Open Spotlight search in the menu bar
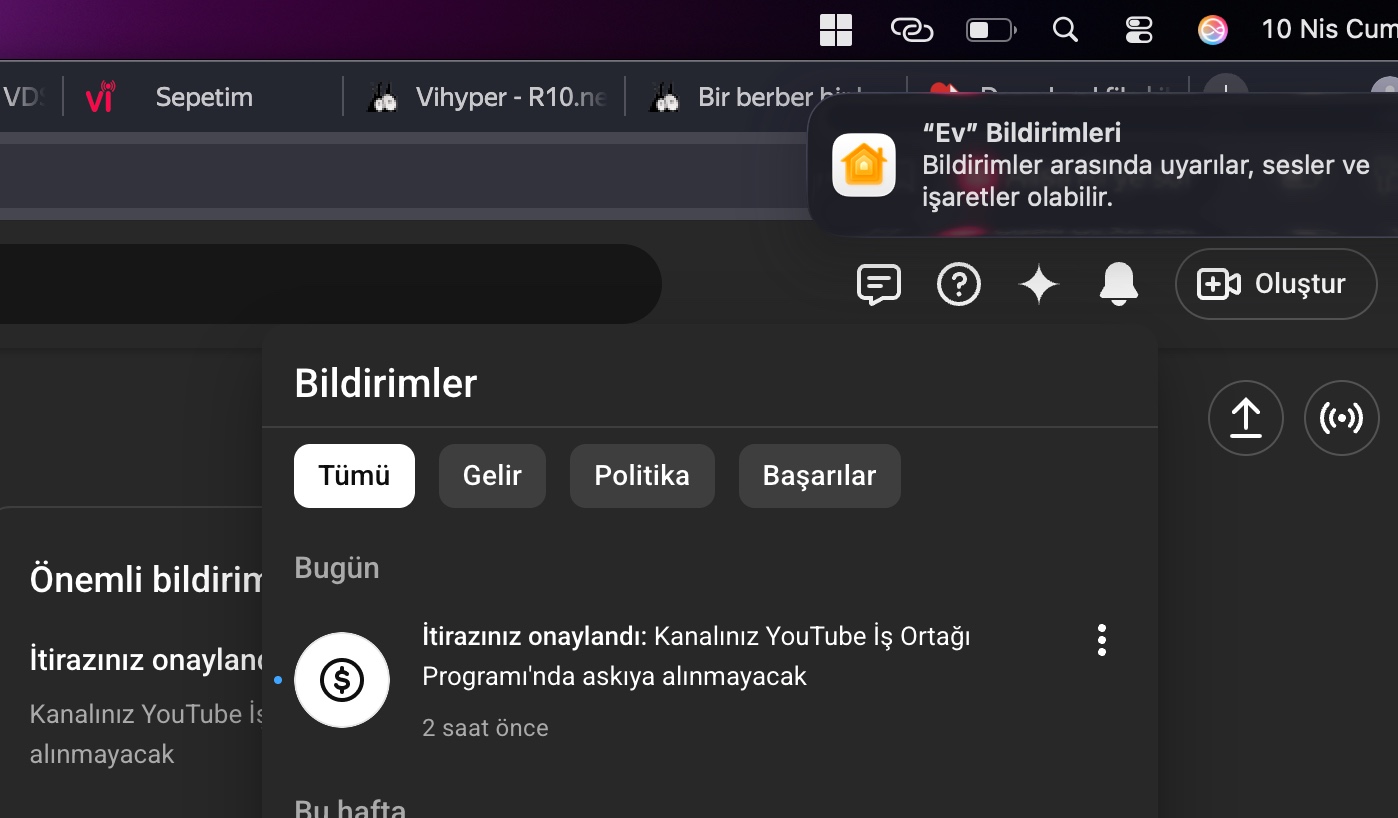Screen dimensions: 1398x818 coord(1066,30)
